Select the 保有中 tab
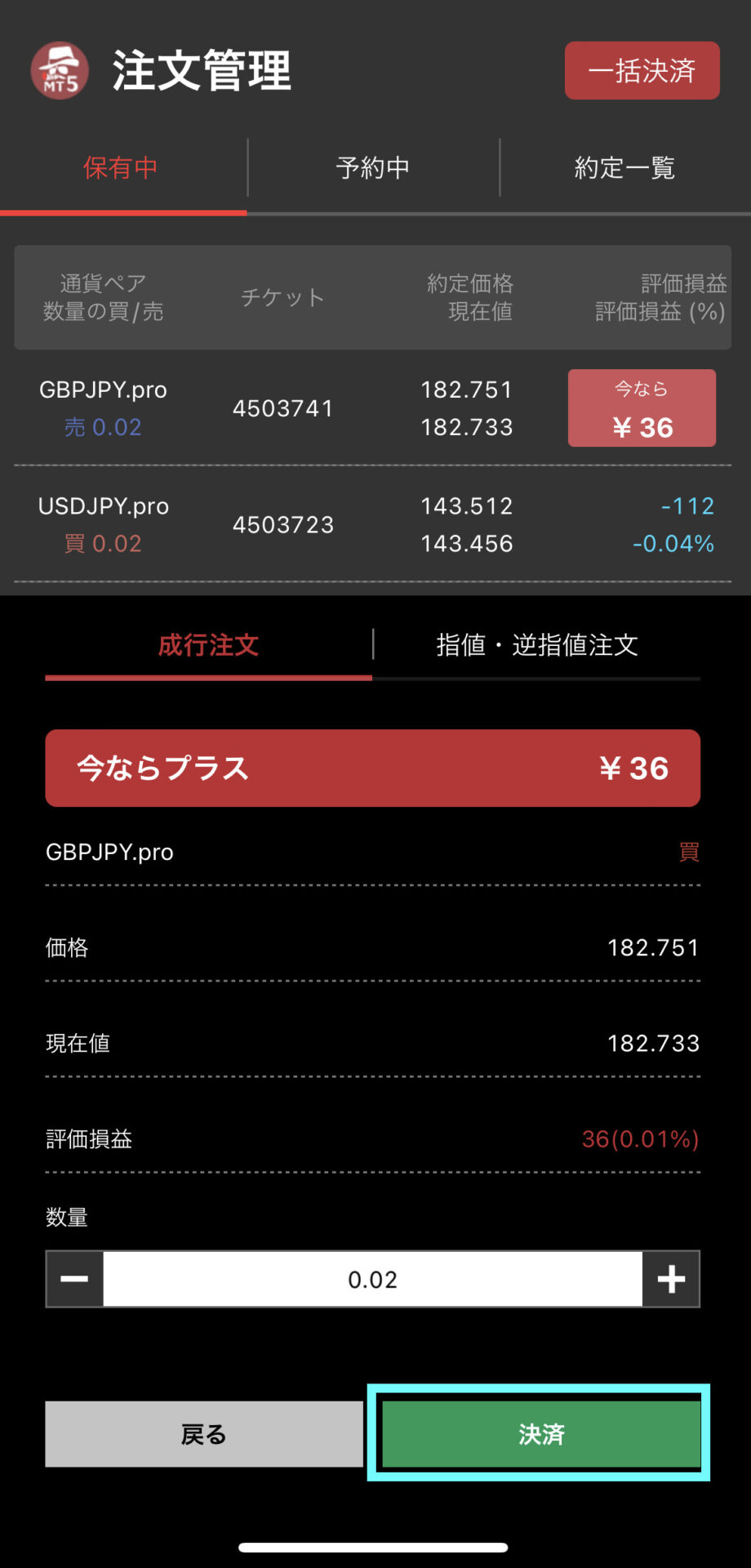The height and width of the screenshot is (1568, 751). (x=121, y=168)
